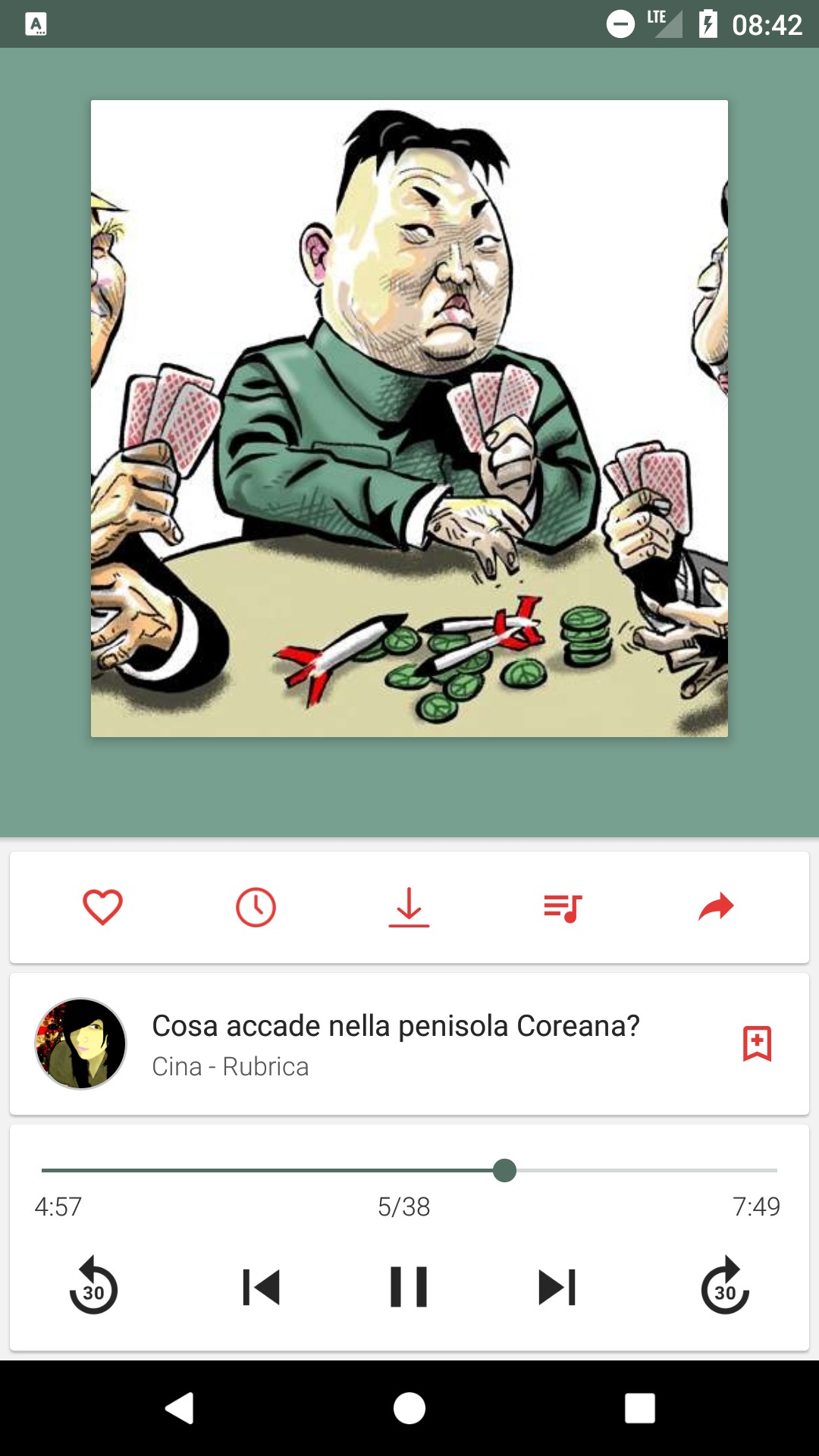This screenshot has width=819, height=1456.
Task: Open the Cina - Rubrica channel avatar
Action: pyautogui.click(x=80, y=1043)
